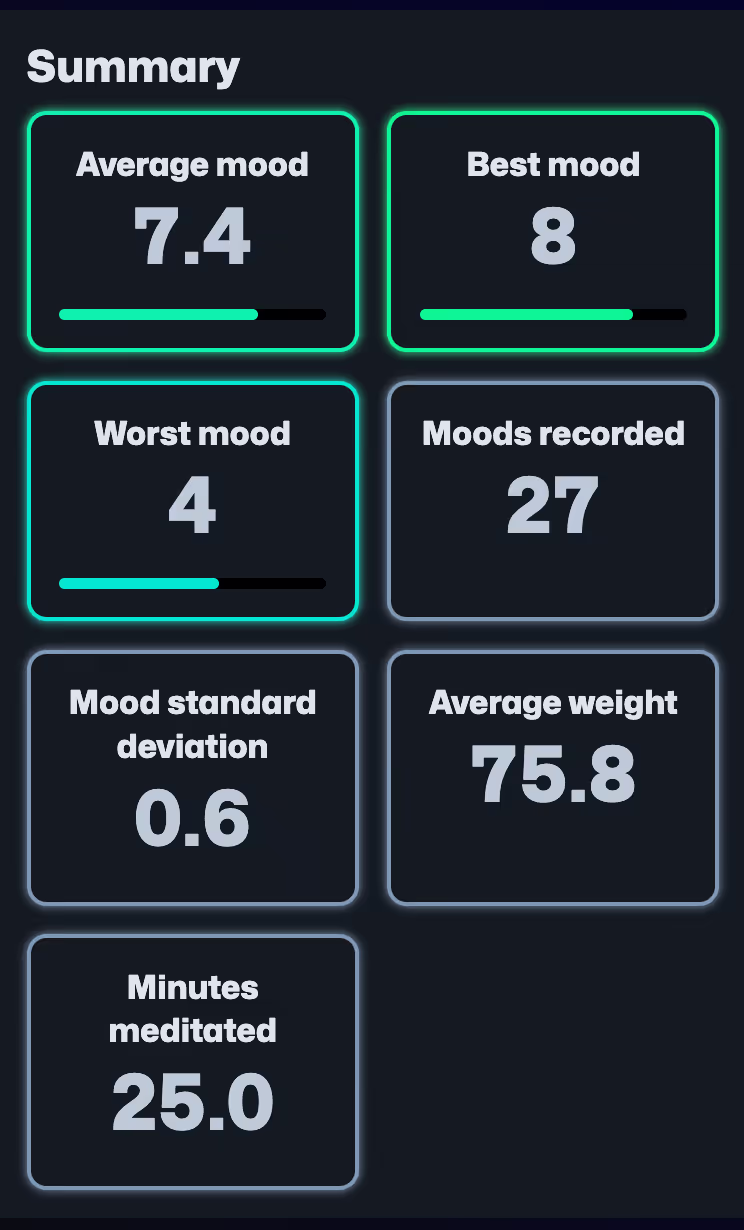Click the Best mood value of 8
The image size is (744, 1230).
553,238
